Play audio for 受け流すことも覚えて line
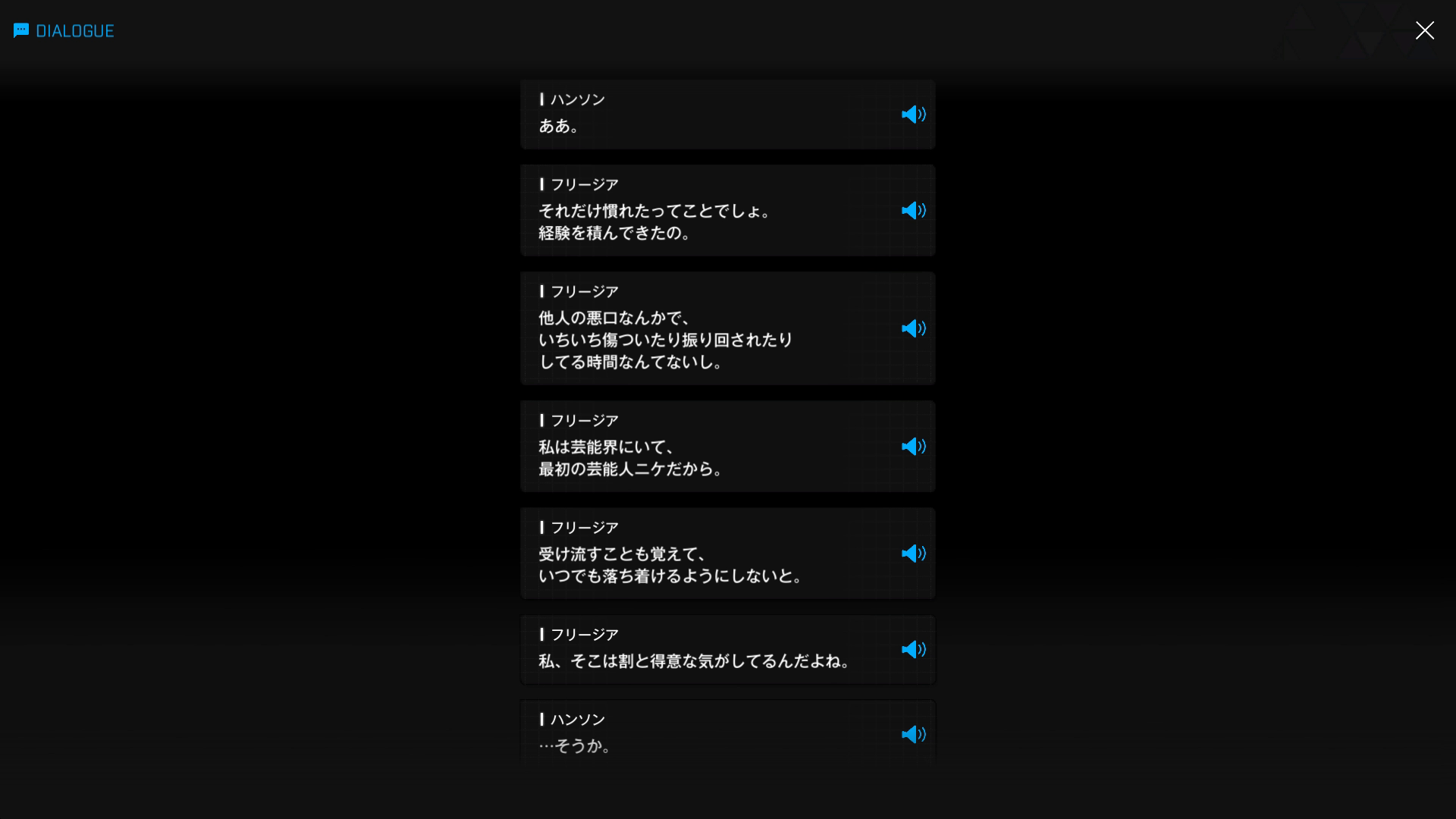 [913, 554]
